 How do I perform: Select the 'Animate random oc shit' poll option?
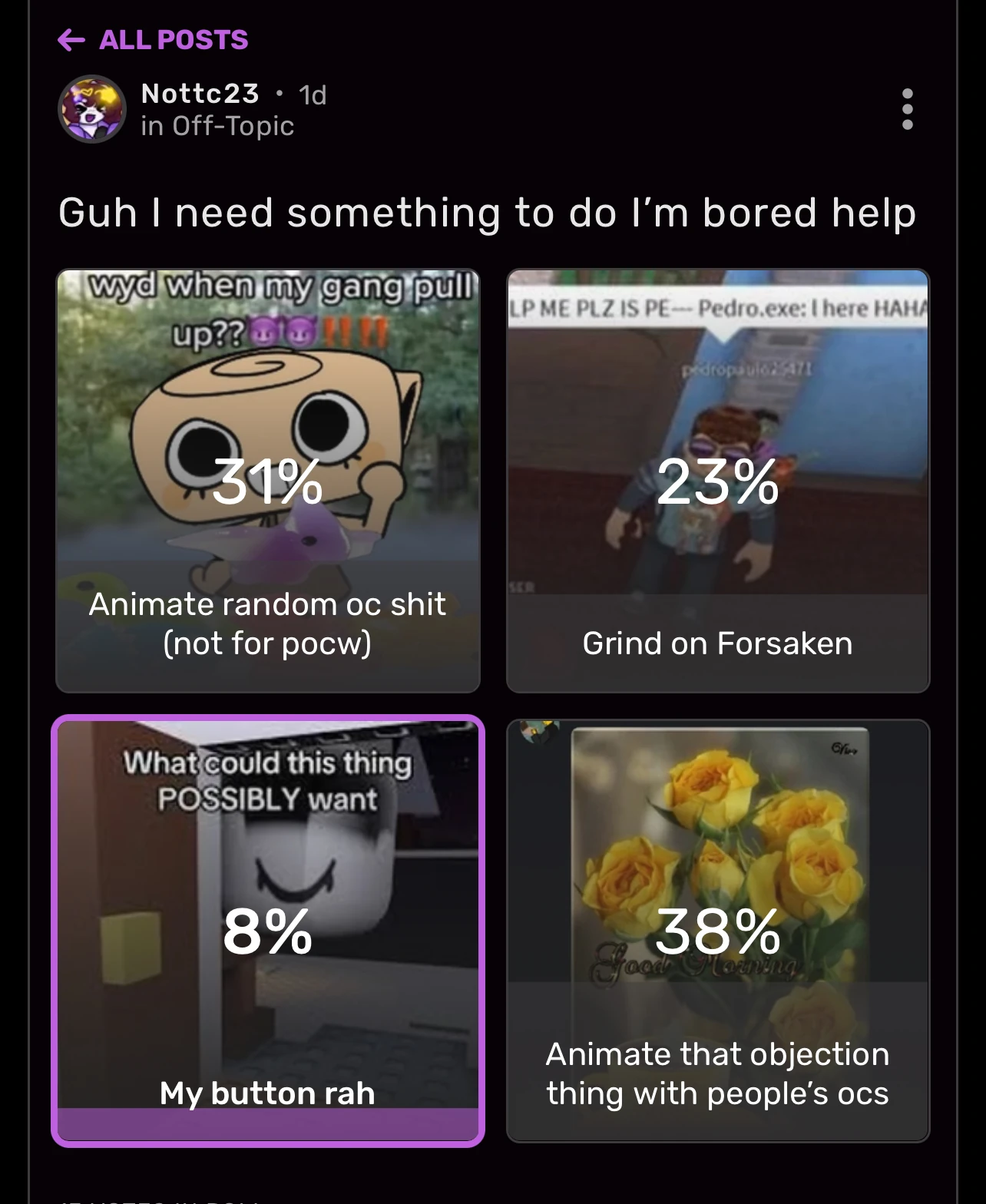(x=268, y=481)
